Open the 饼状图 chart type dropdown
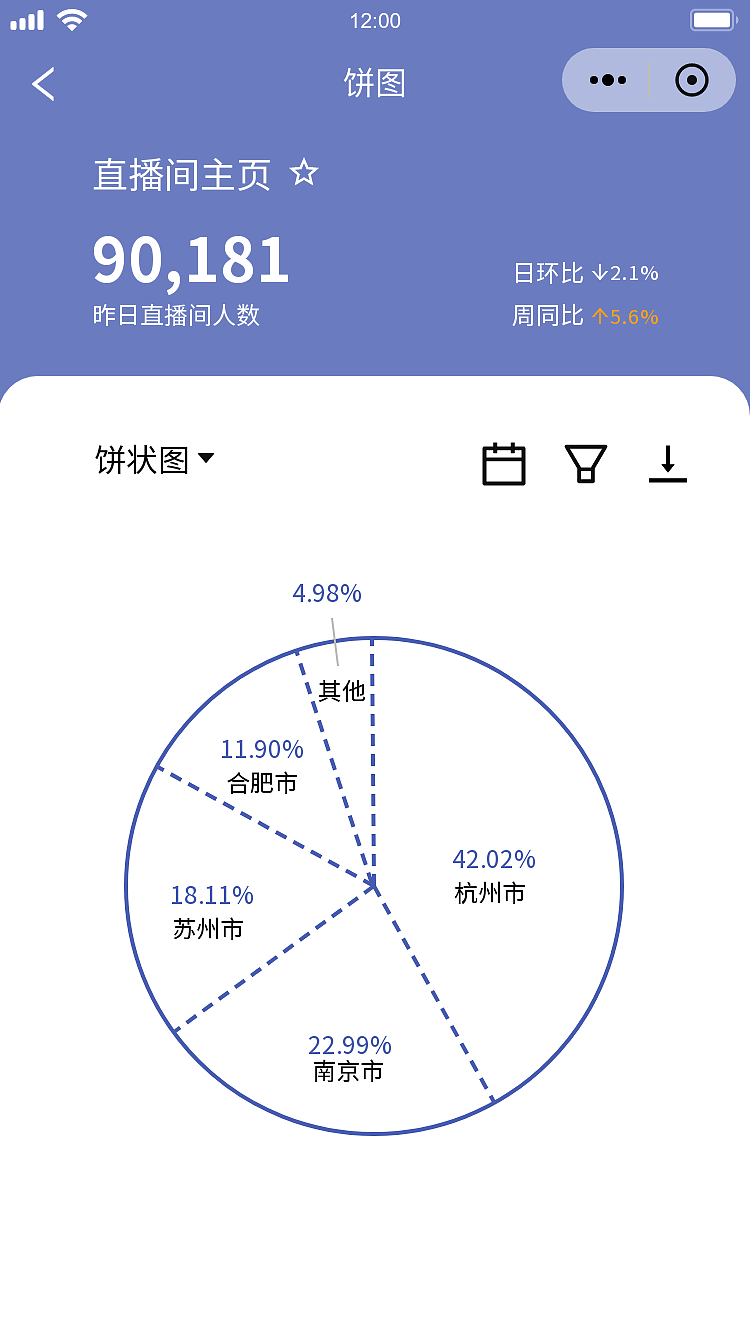Viewport: 750px width, 1334px height. pos(150,459)
